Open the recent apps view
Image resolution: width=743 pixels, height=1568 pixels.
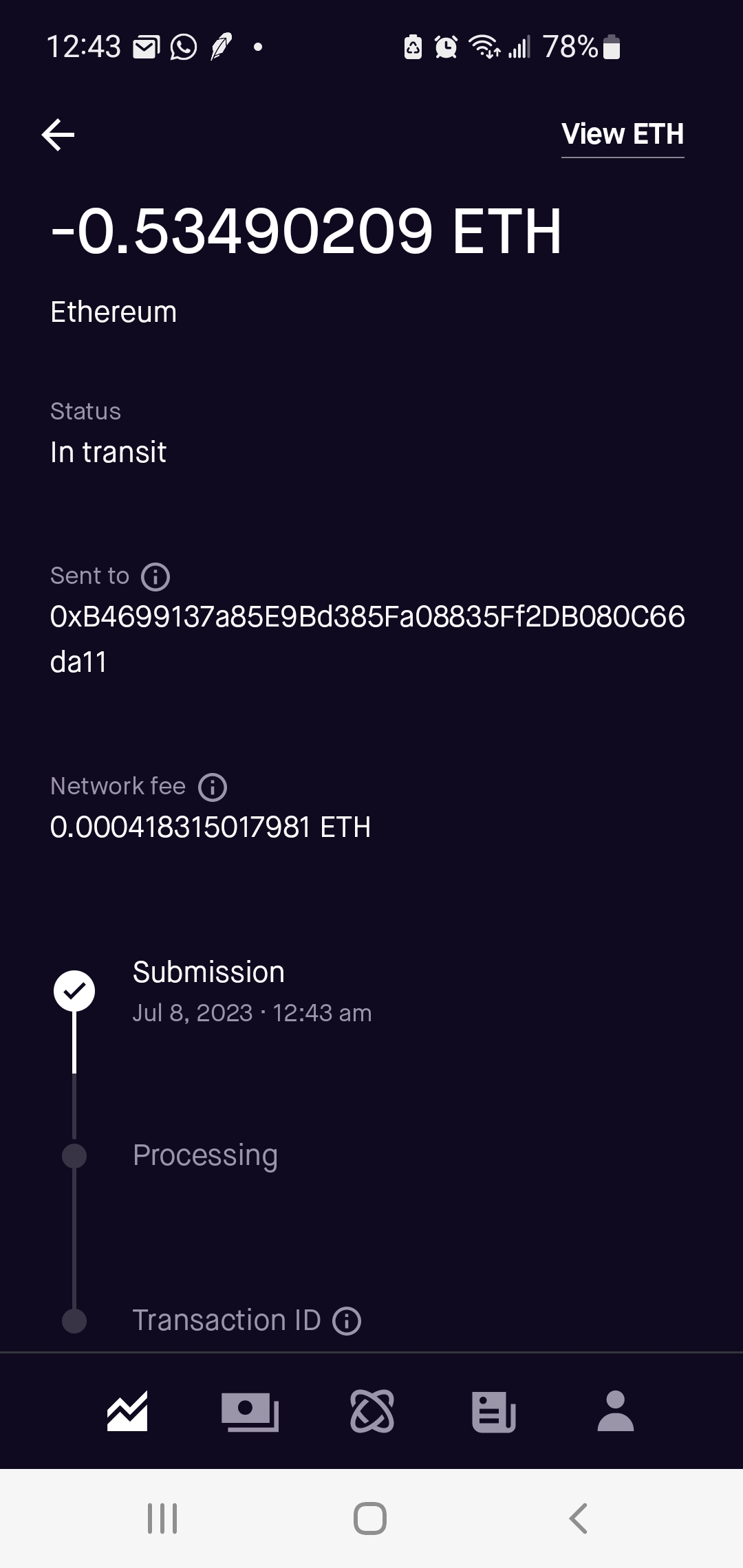click(x=163, y=1518)
